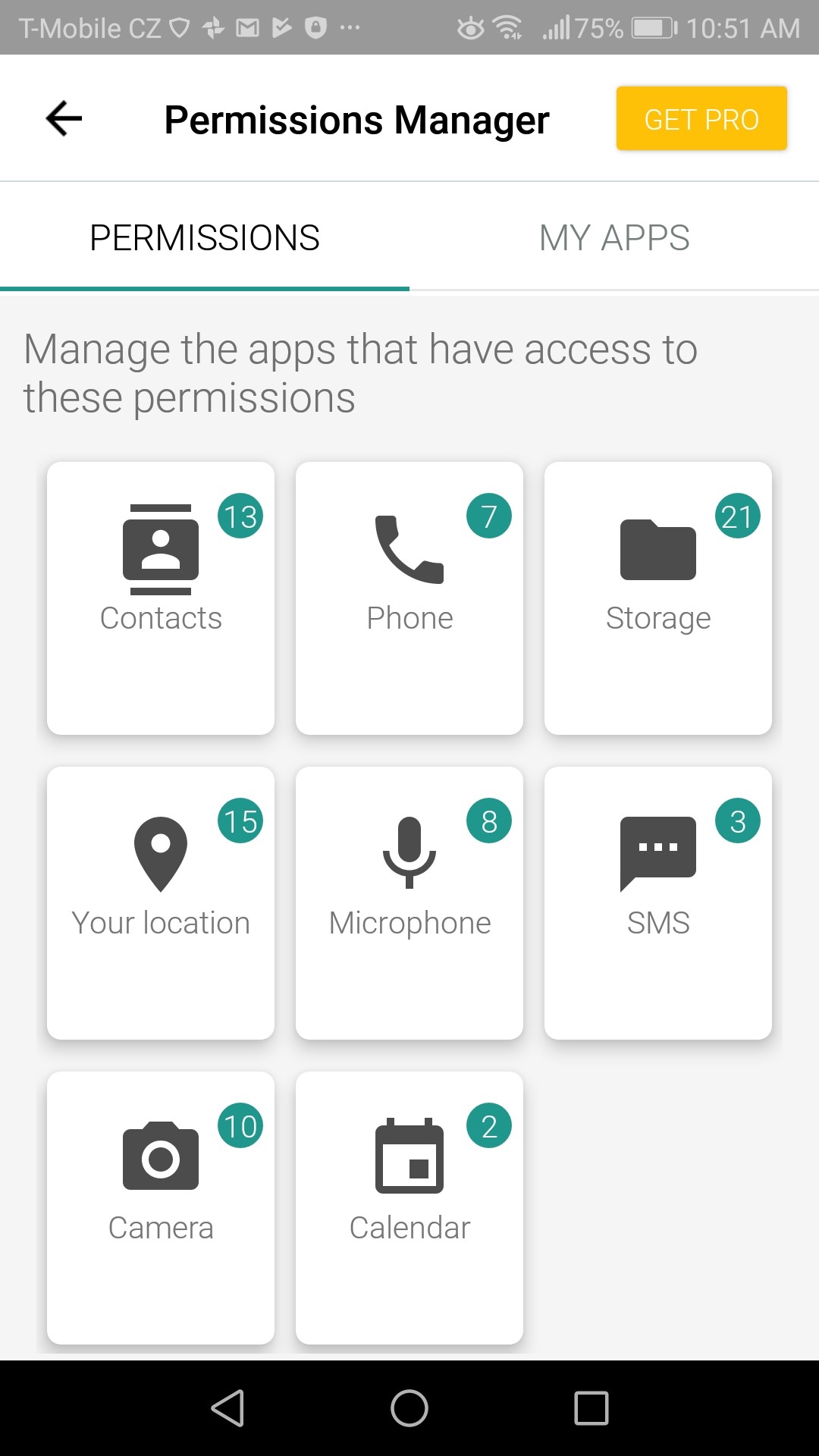
Task: Open the recent apps overview
Action: click(591, 1408)
